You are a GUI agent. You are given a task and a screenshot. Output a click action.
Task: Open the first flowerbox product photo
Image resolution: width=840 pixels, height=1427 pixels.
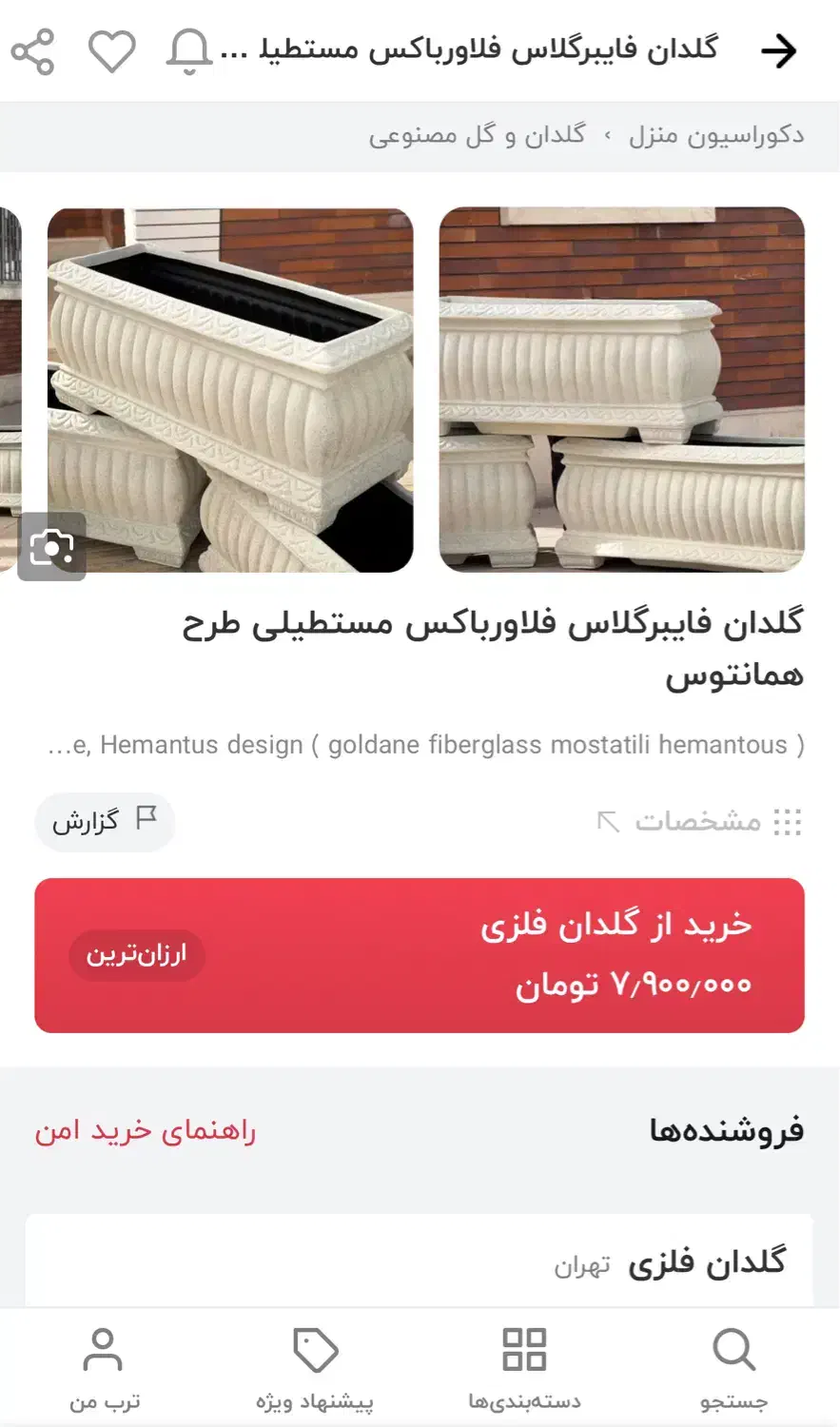point(621,389)
